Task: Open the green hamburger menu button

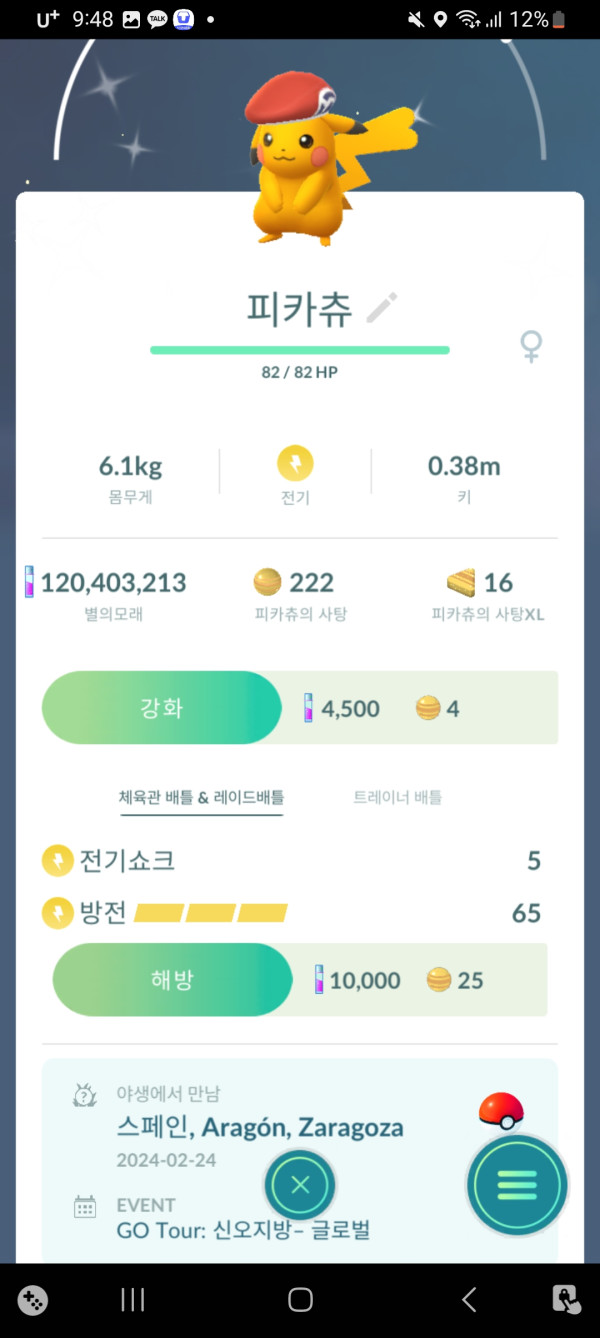Action: coord(517,1186)
